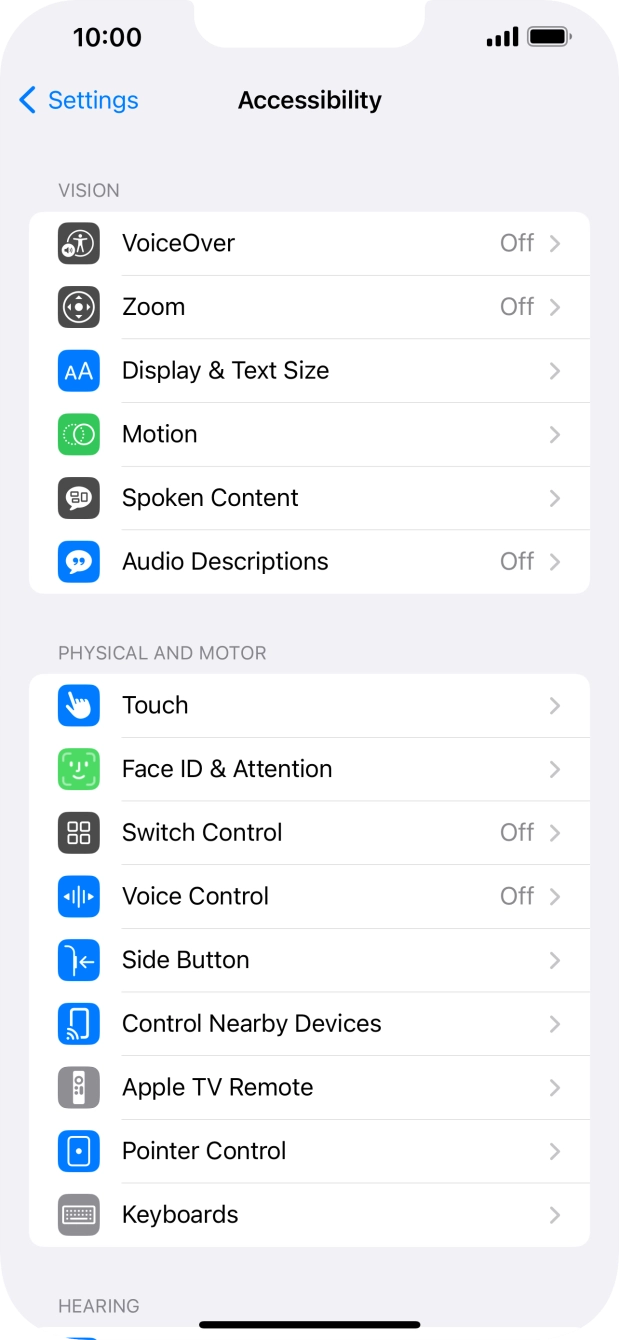Open the Zoom accessibility option
Viewport: 619px width, 1340px height.
click(x=309, y=307)
